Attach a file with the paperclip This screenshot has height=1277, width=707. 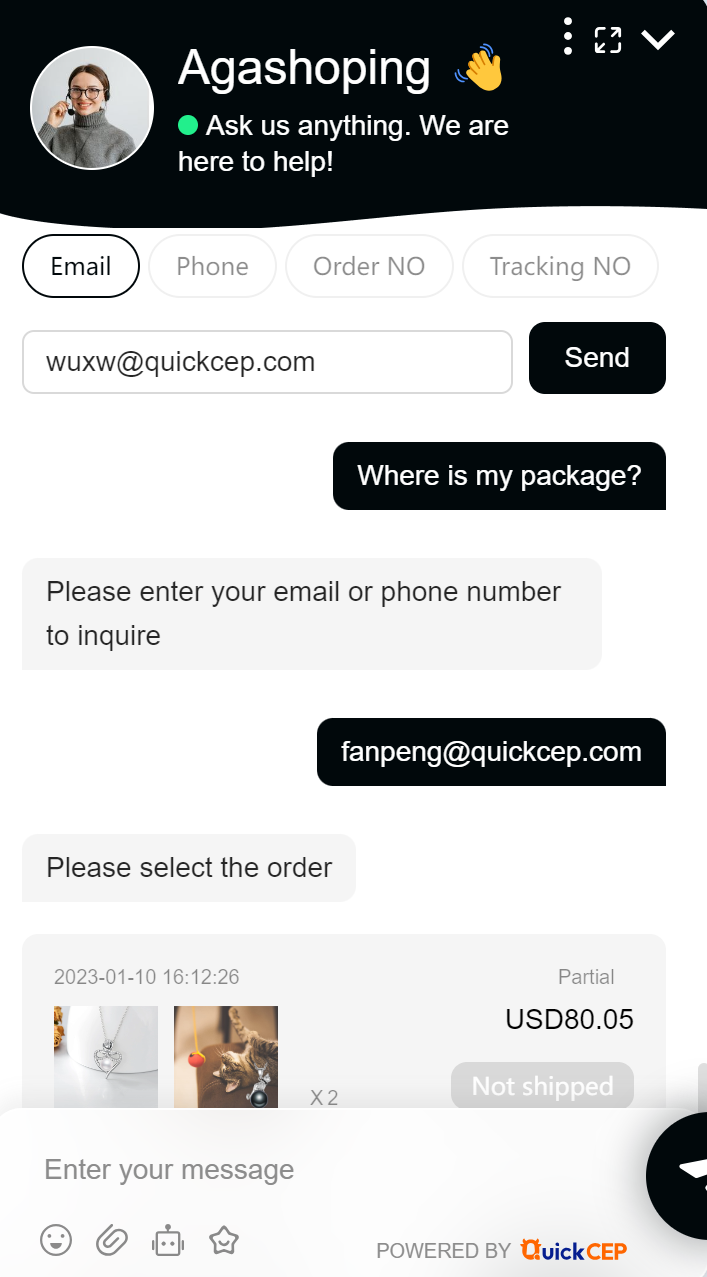(x=112, y=1241)
